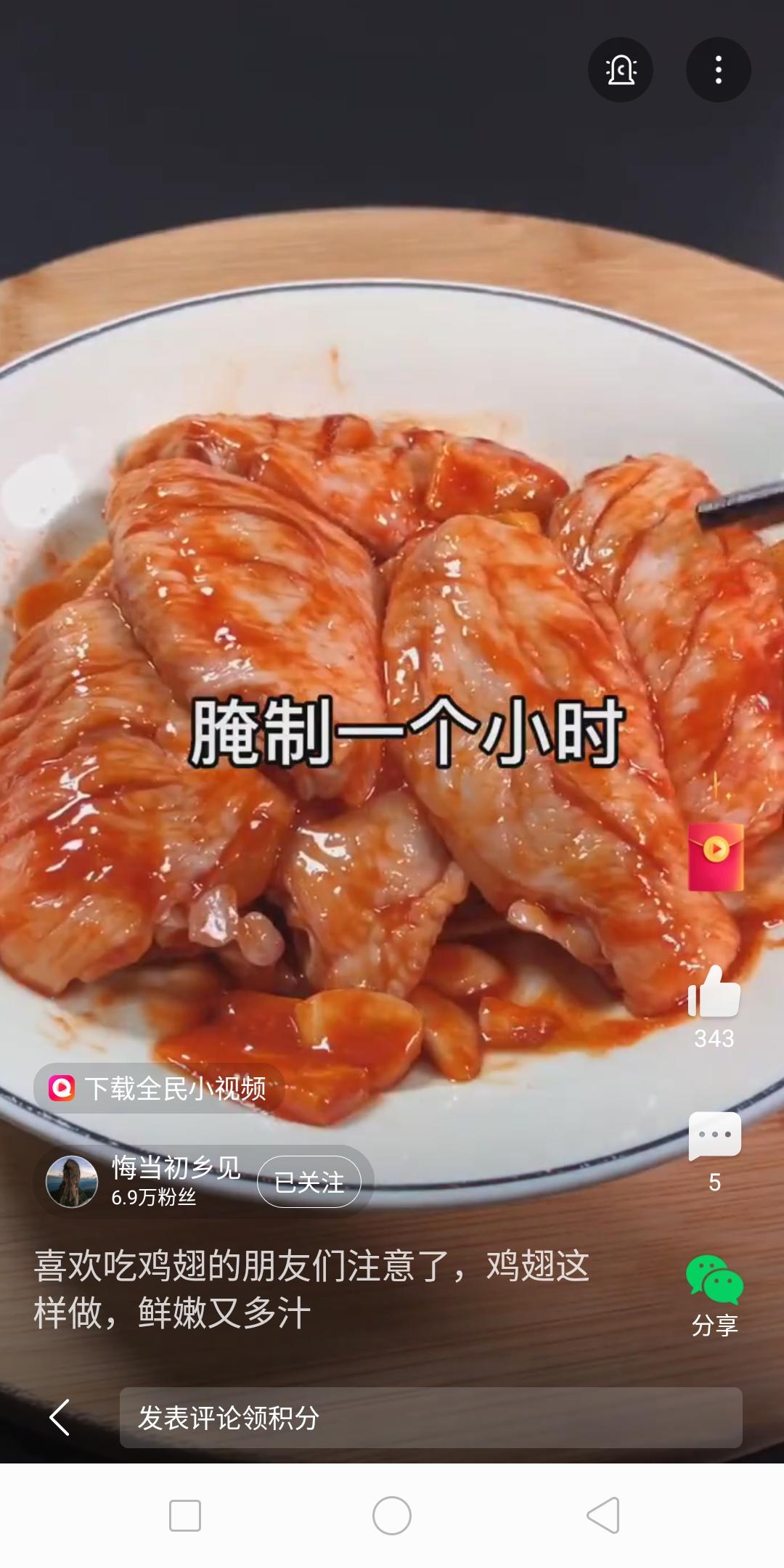Go back with the left arrow
Viewport: 784px width, 1568px height.
pos(60,1418)
